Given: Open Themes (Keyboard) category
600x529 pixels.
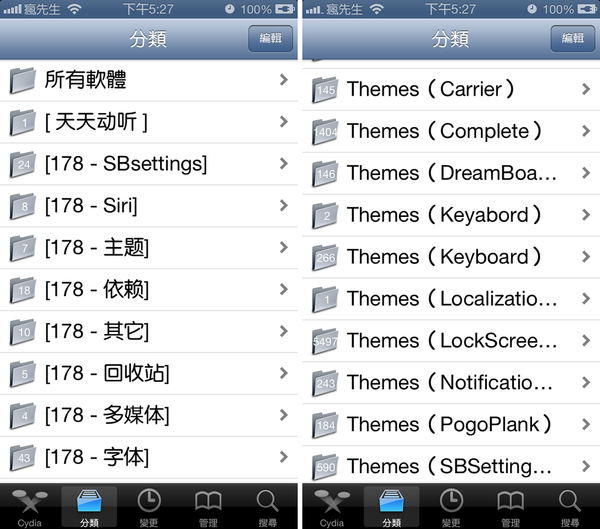Looking at the screenshot, I should [x=450, y=257].
